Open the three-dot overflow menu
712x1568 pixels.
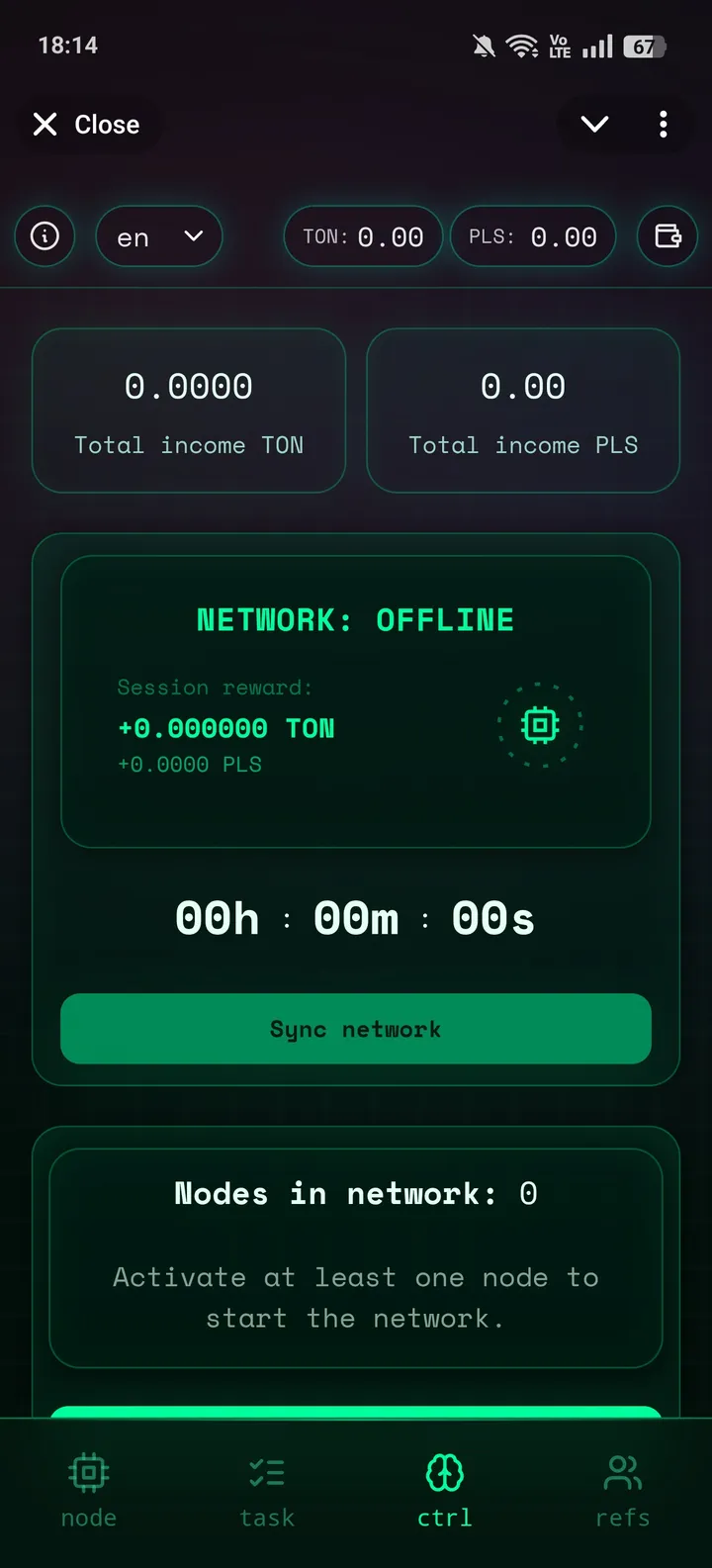pos(663,125)
